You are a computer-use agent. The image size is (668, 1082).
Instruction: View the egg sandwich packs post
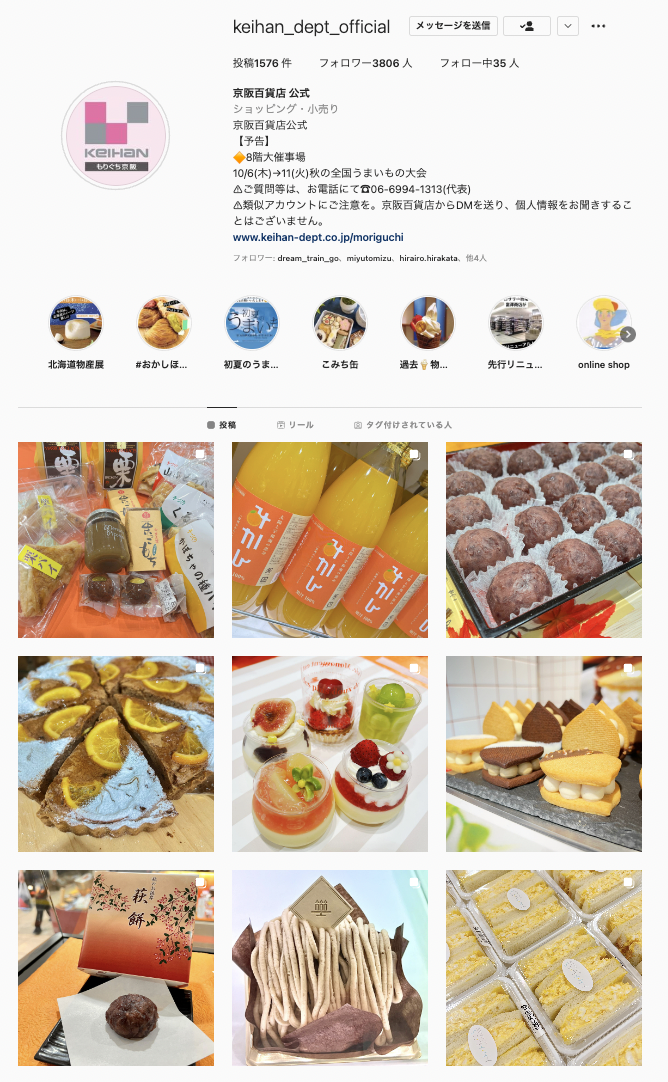pos(544,968)
